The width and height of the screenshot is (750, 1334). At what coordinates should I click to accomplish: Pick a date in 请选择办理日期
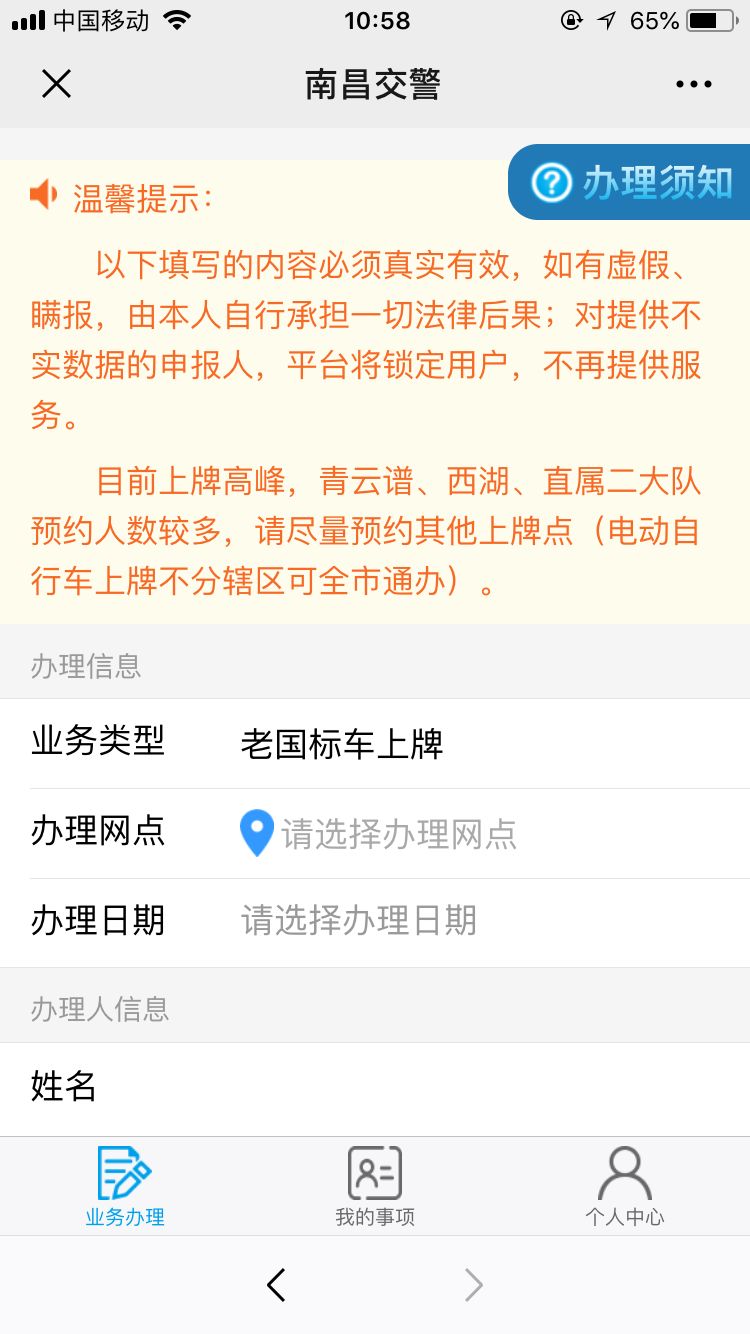click(x=375, y=921)
